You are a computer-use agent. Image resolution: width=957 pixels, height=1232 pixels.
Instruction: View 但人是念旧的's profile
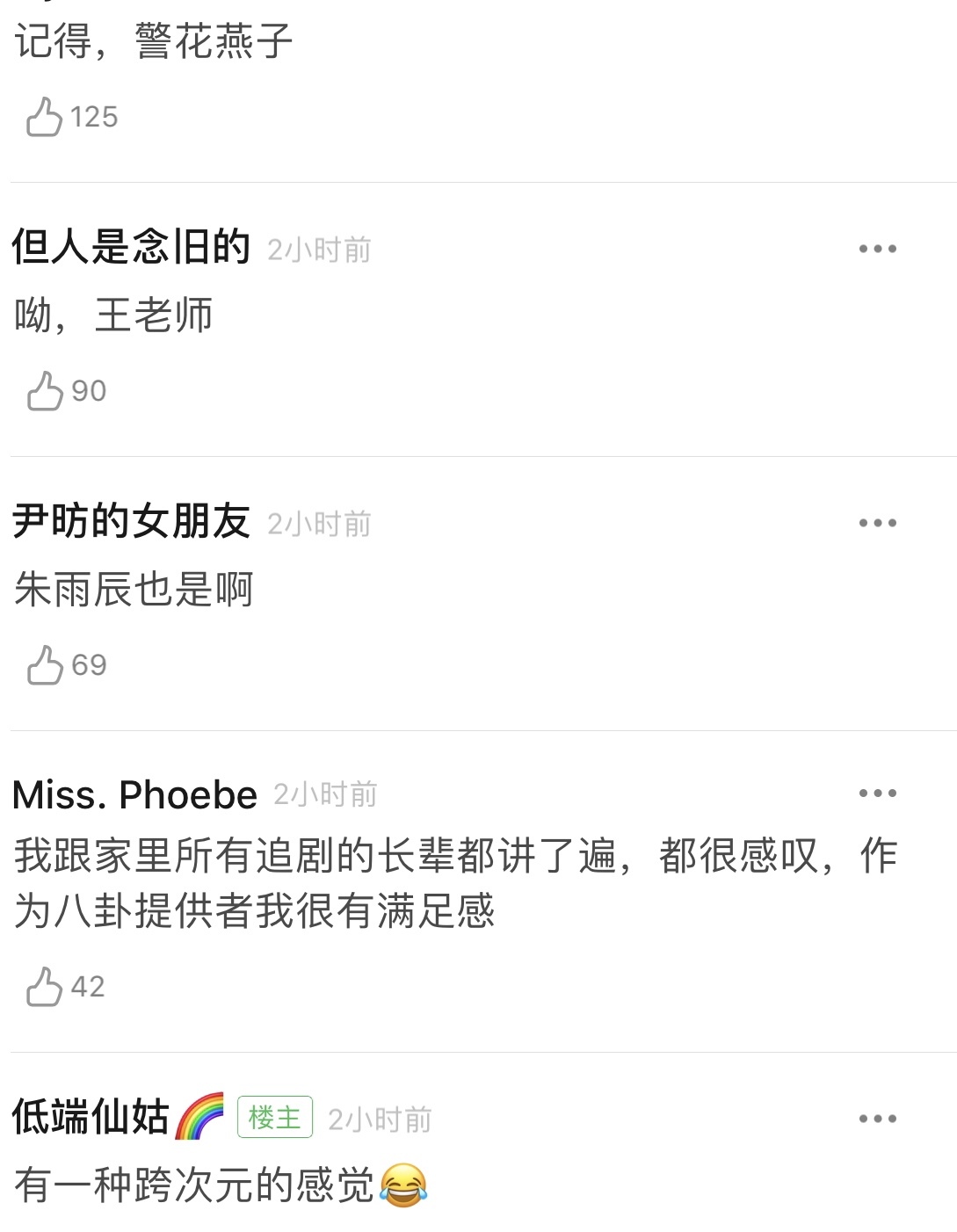tap(131, 248)
